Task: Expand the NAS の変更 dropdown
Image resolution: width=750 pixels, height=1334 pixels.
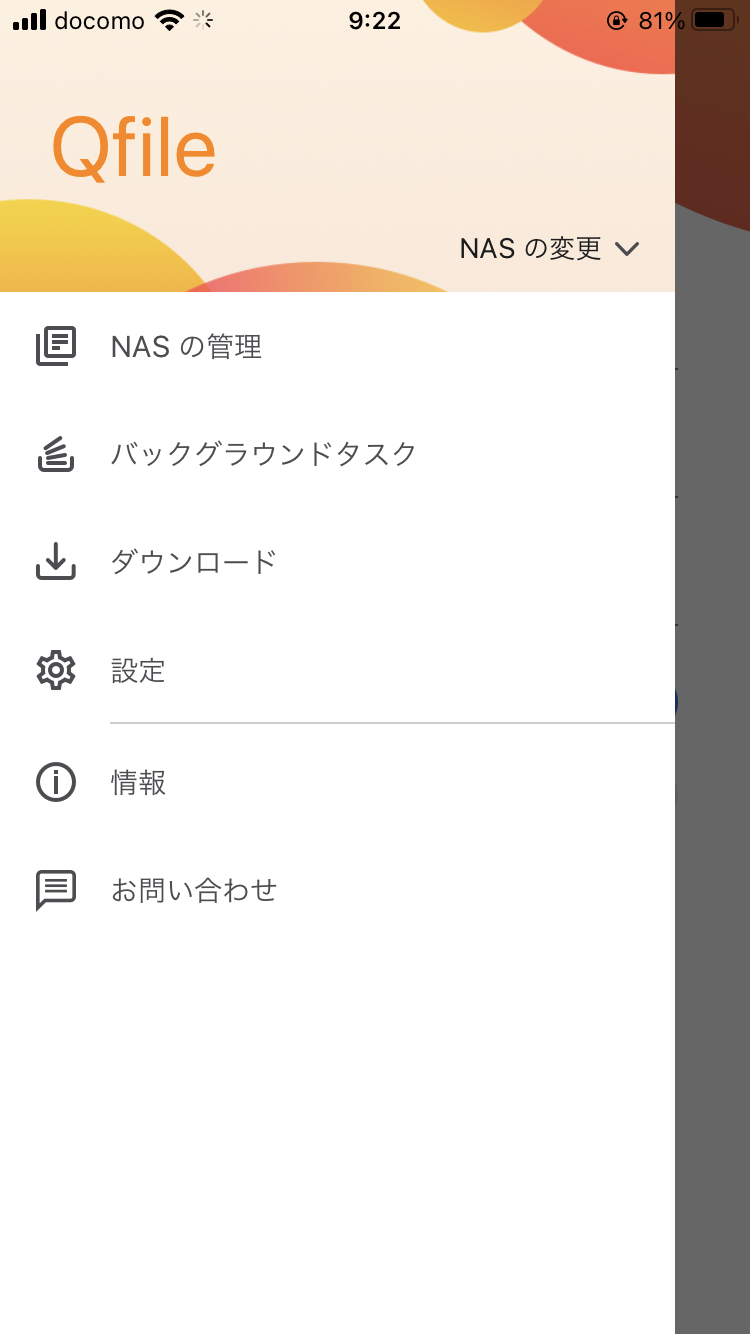Action: 548,248
